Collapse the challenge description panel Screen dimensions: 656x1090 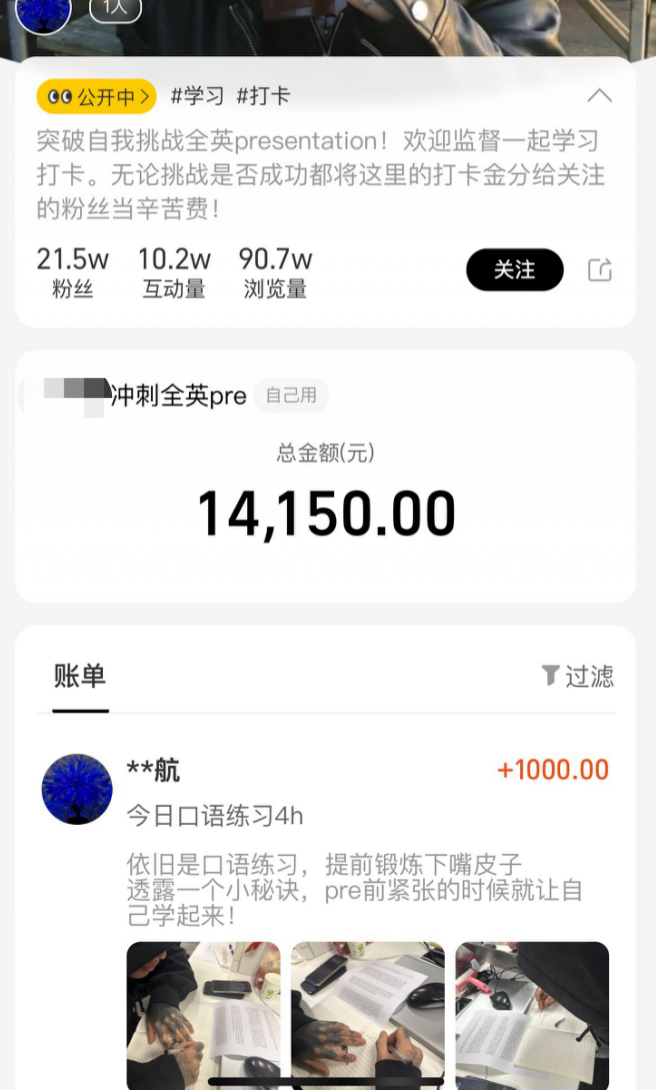(599, 96)
